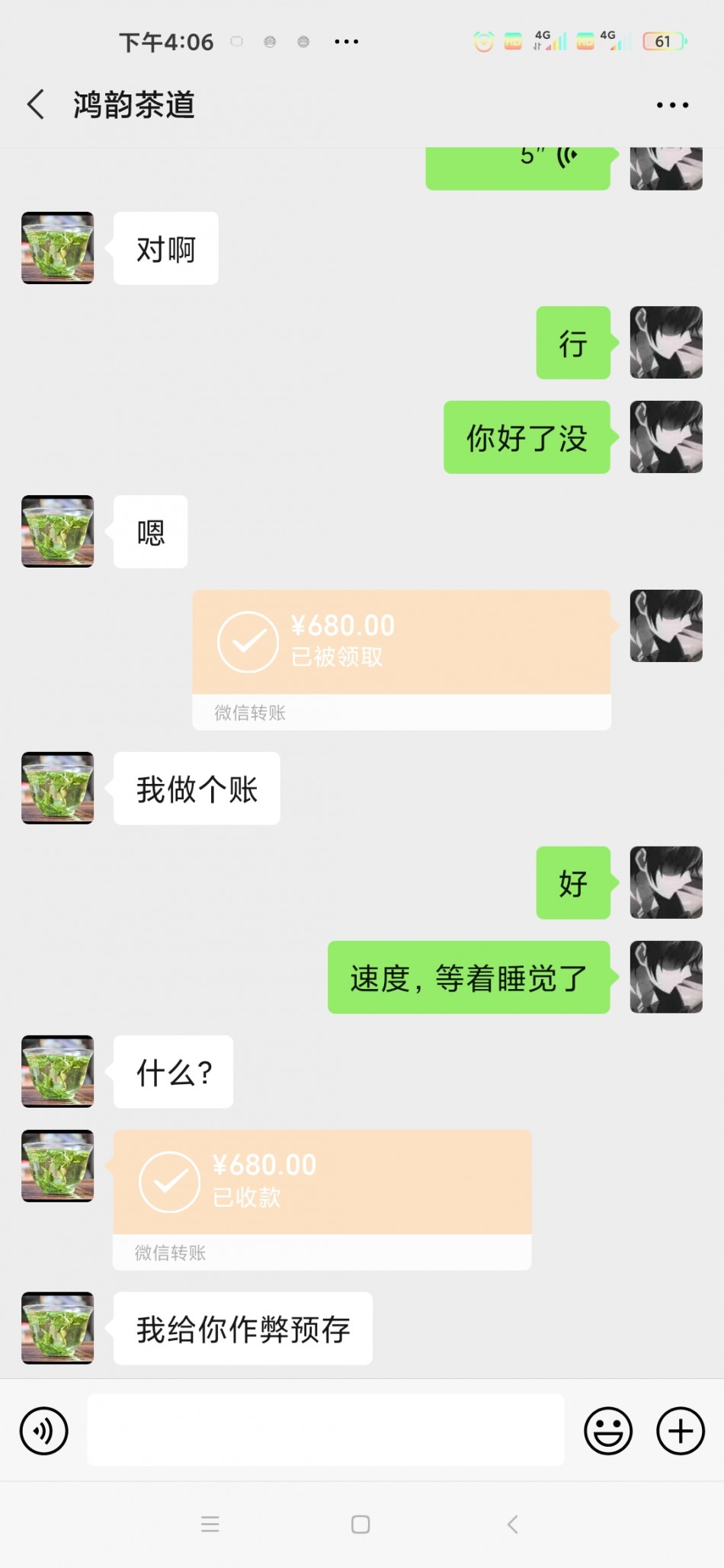Screen dimensions: 724x1568
Task: Switch to voice input mode
Action: 43,1430
